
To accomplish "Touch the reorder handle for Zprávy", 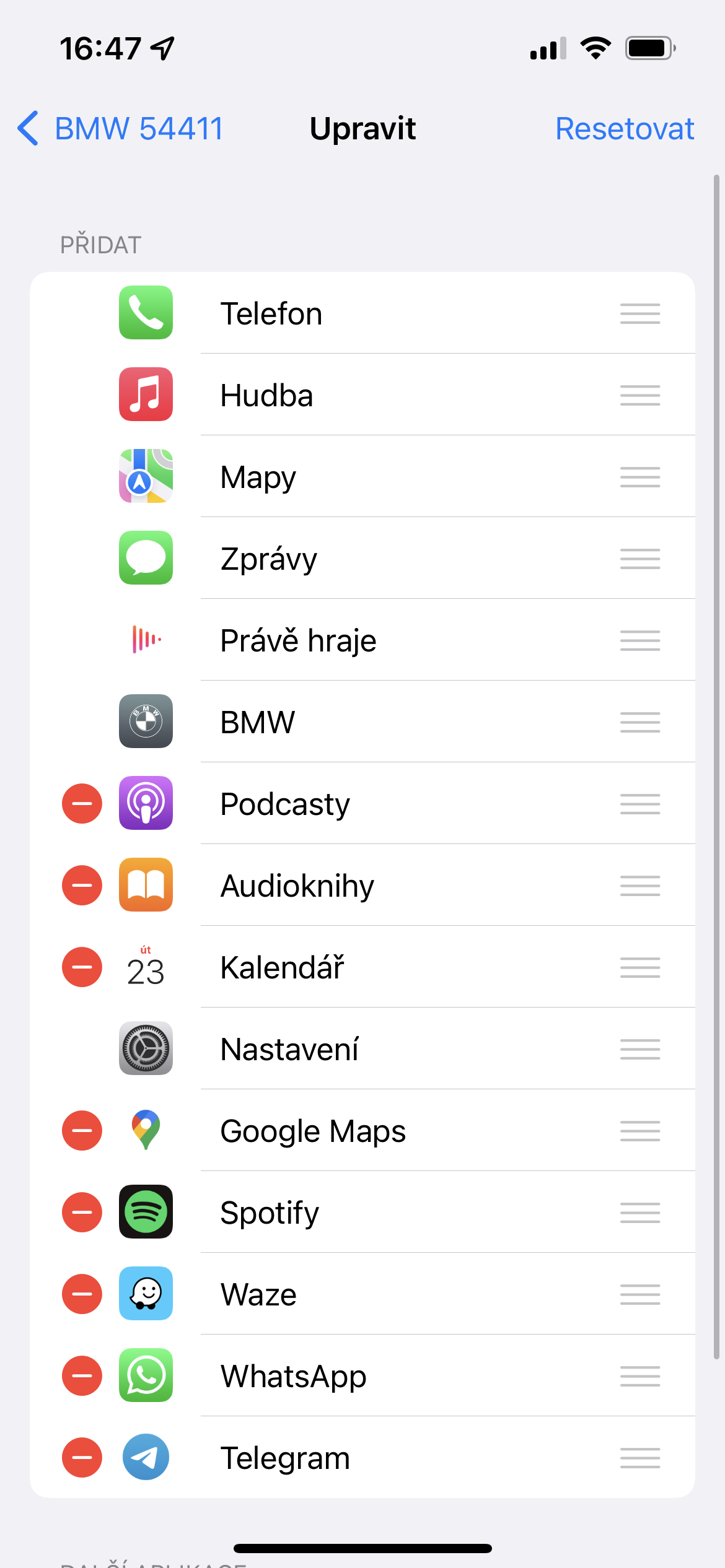I will tap(640, 559).
